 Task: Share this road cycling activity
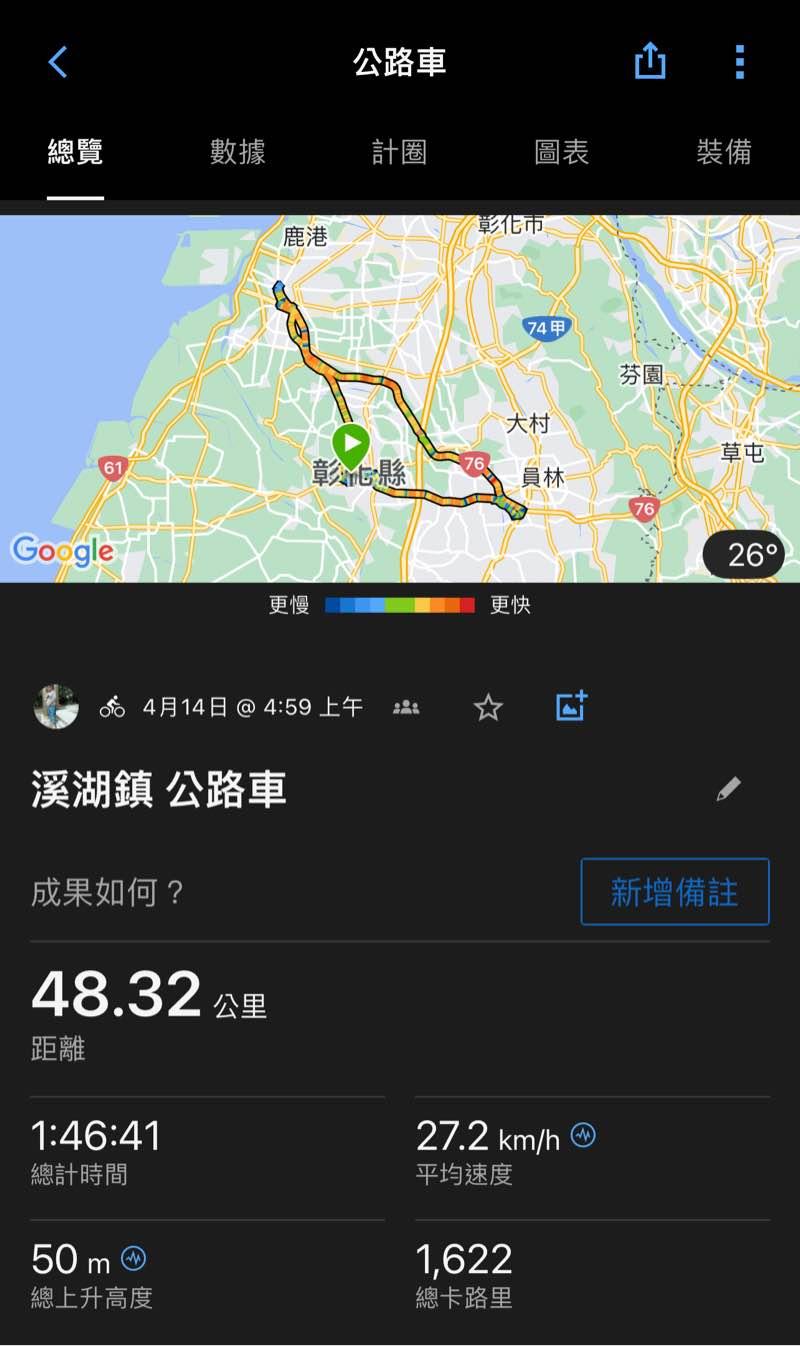650,62
